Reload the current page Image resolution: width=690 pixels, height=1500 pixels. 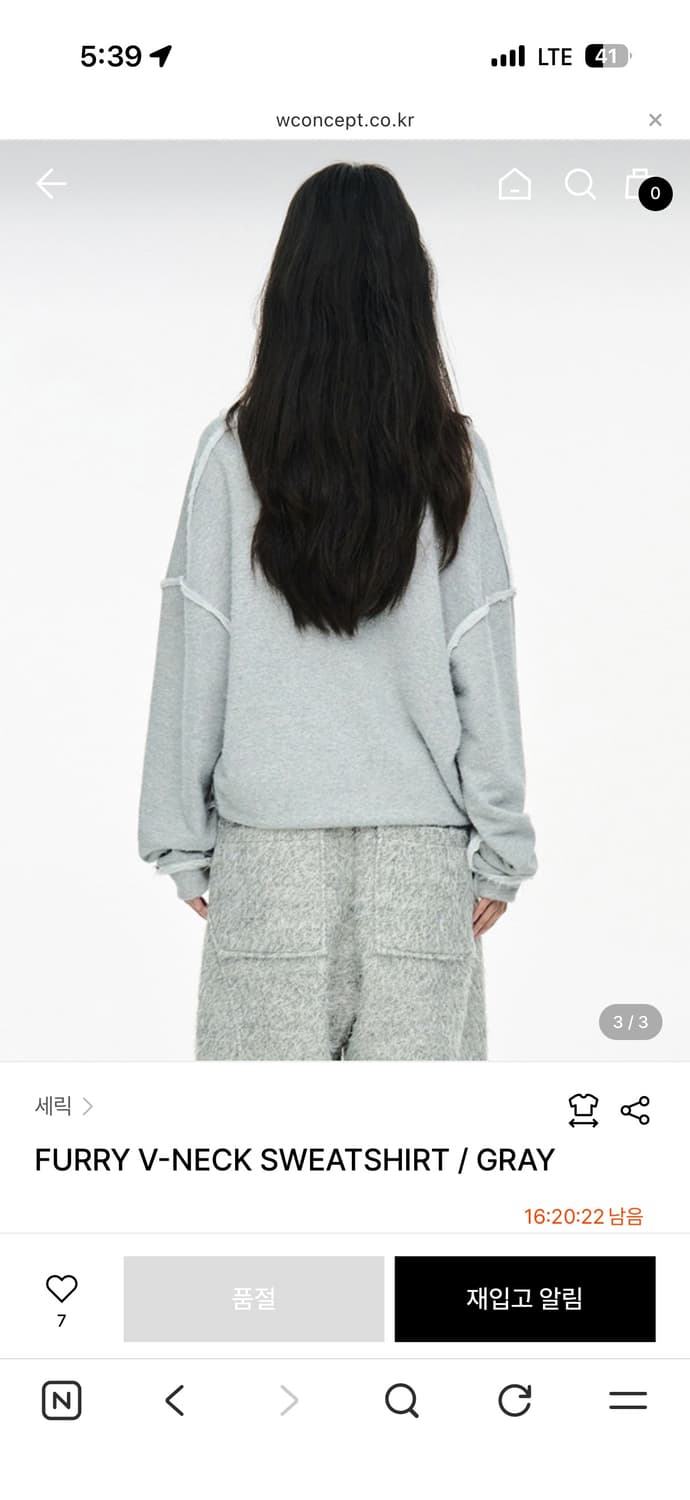point(515,1401)
